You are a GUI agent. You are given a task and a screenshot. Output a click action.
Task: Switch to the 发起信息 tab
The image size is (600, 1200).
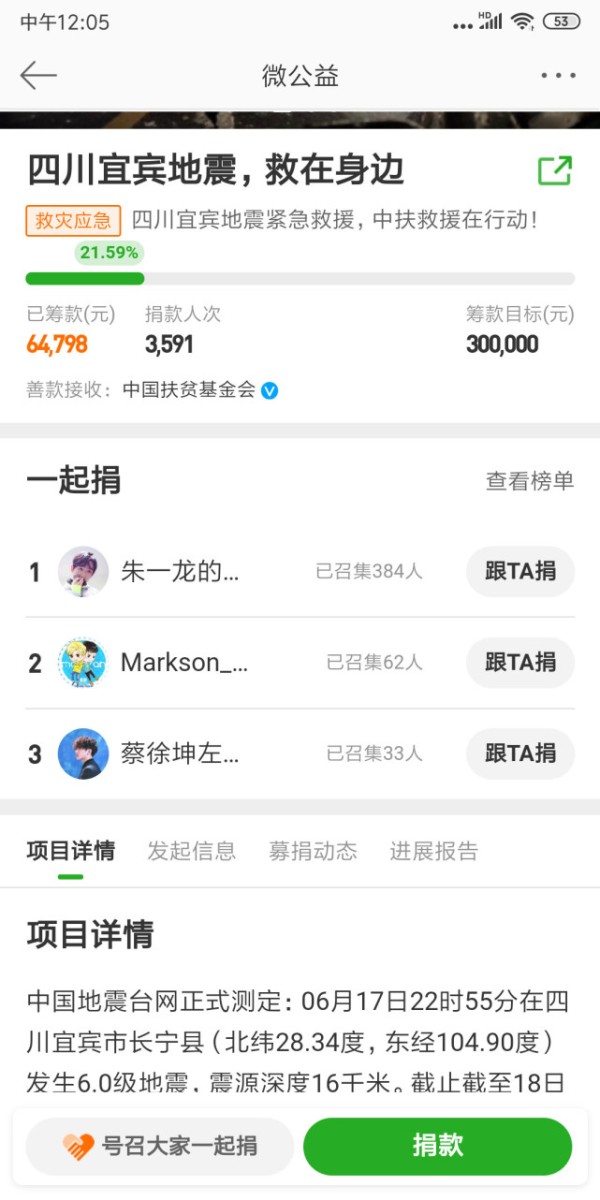[191, 851]
